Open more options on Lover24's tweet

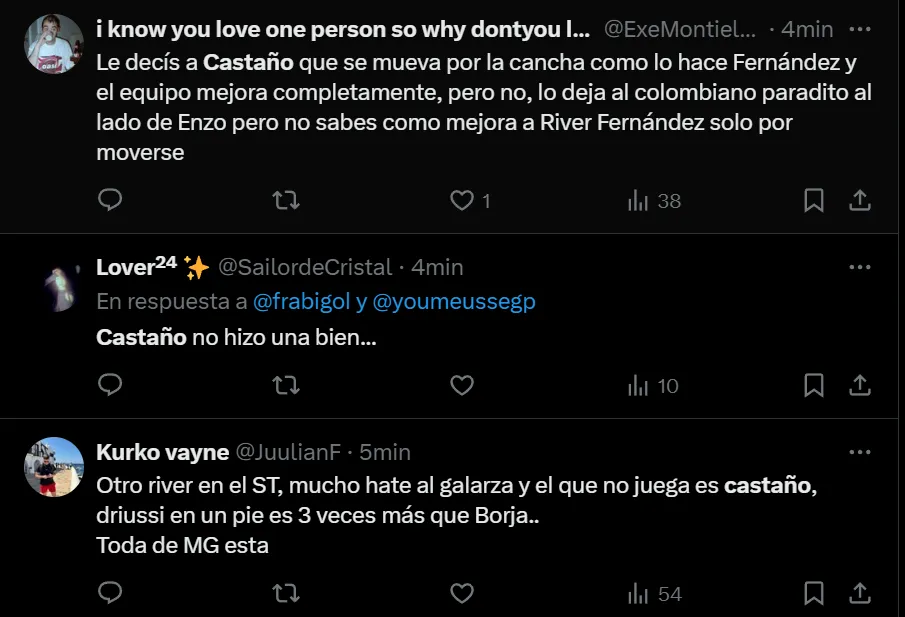click(x=859, y=267)
